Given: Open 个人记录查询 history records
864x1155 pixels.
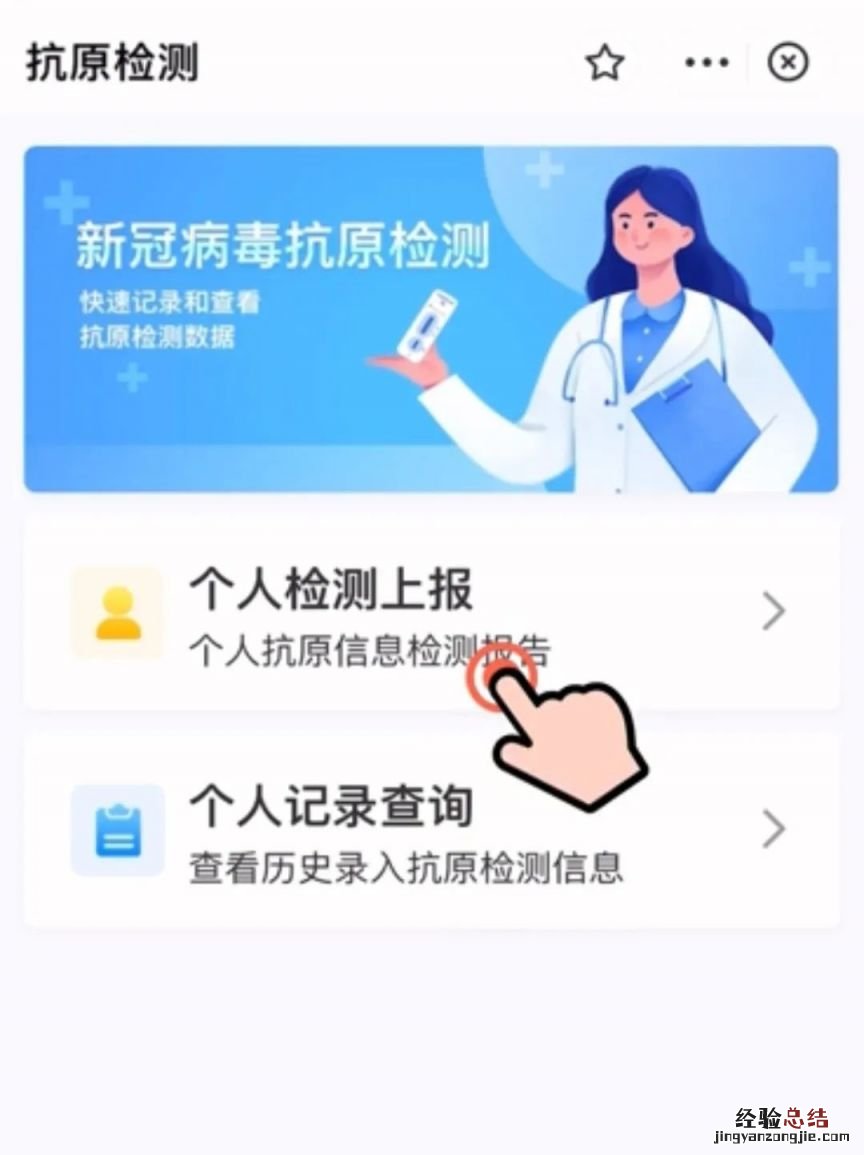Looking at the screenshot, I should [x=431, y=830].
